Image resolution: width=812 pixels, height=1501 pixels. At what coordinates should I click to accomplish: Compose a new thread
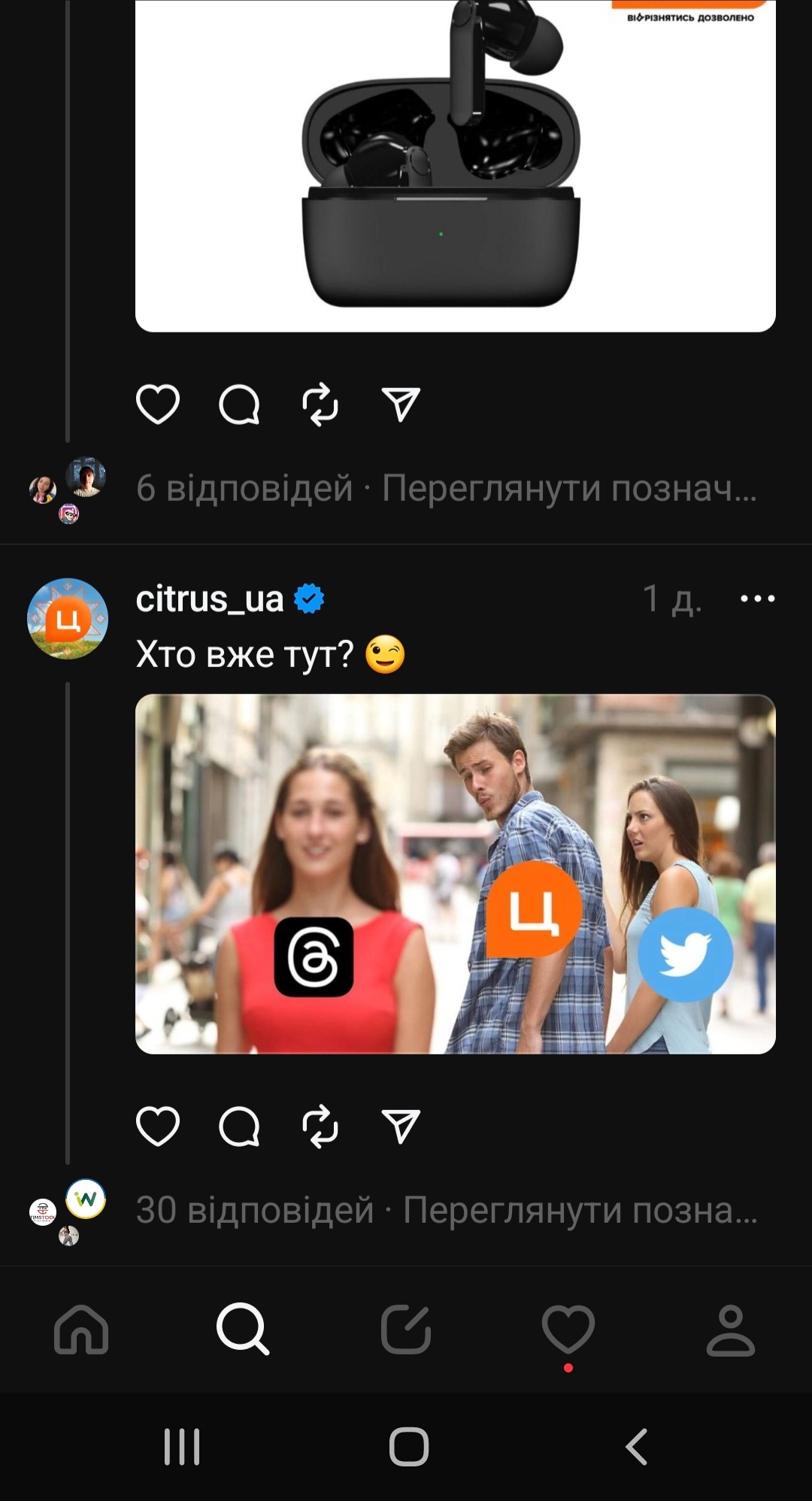click(406, 1330)
